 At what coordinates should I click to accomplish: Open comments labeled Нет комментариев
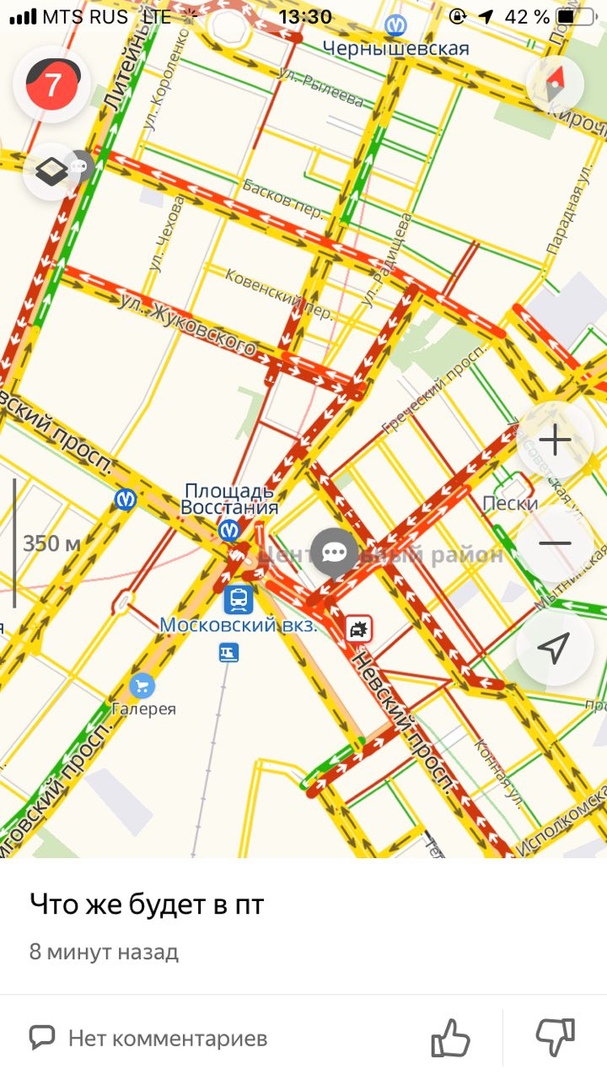[148, 1039]
